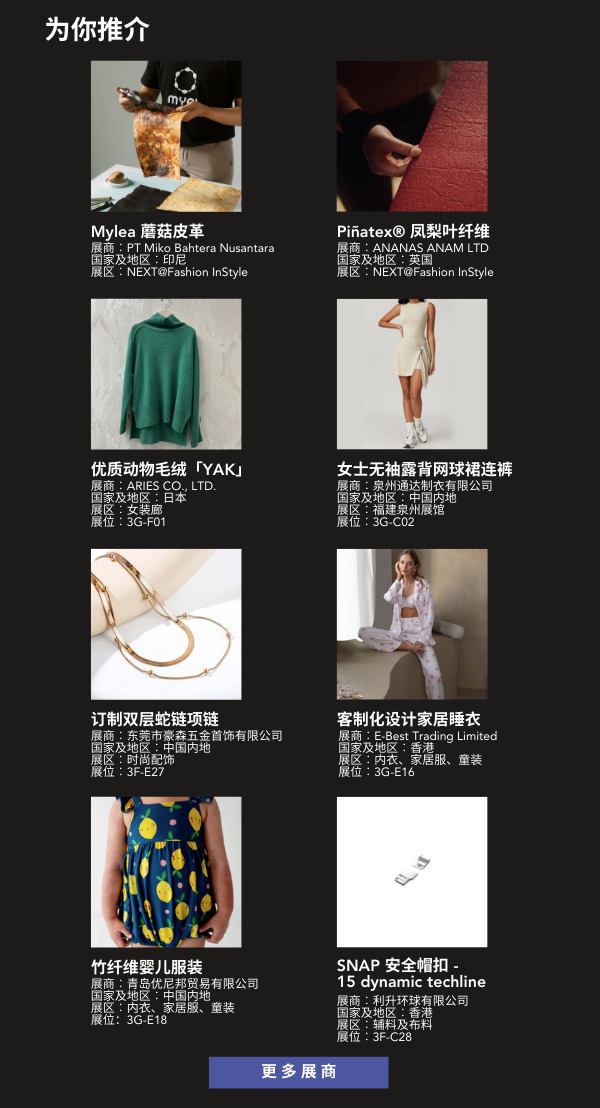Screen dimensions: 600x1108
Task: View the Piñatex® 凤梨叶纤维 product
Action: pos(412,136)
